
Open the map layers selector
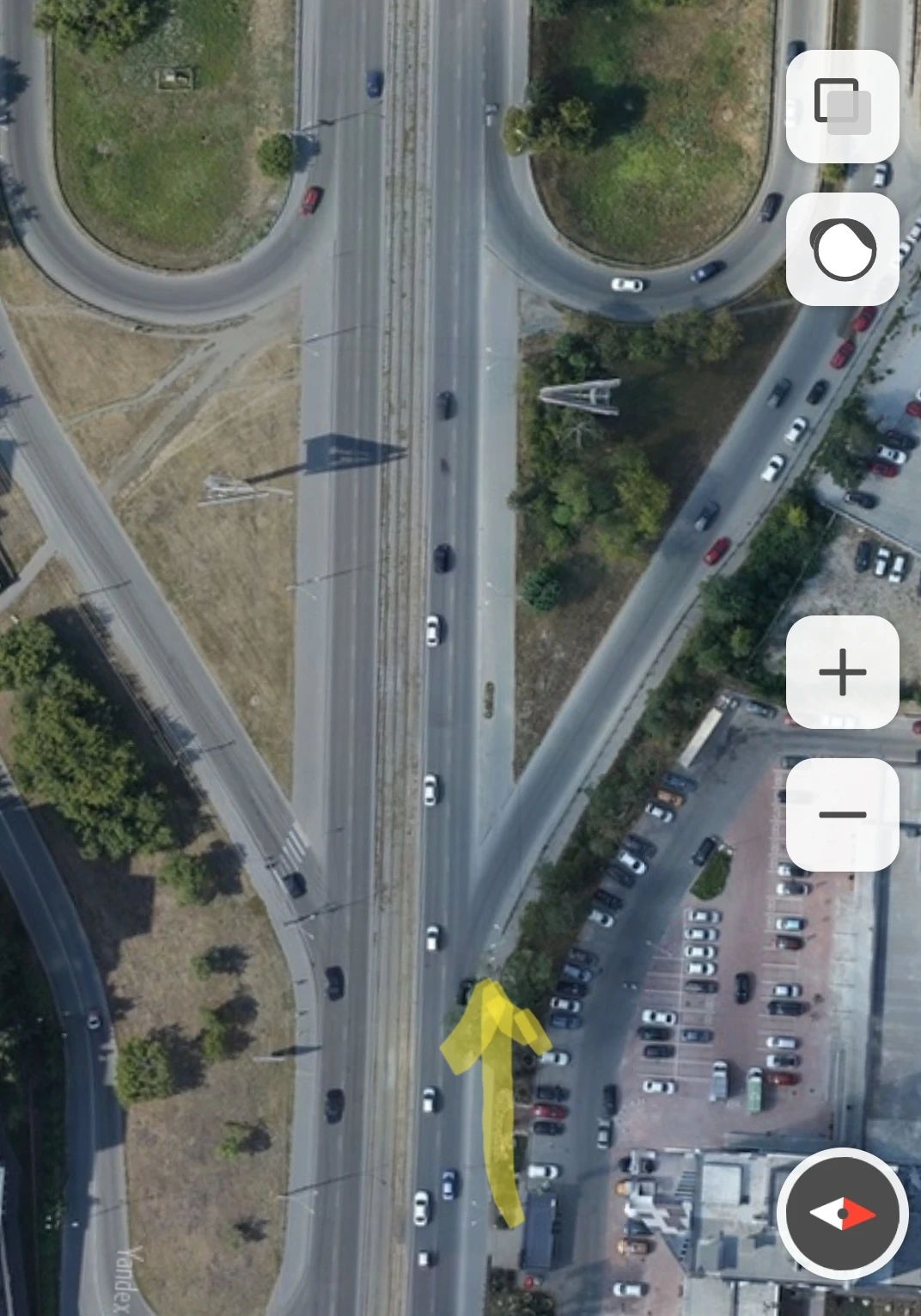[x=842, y=107]
